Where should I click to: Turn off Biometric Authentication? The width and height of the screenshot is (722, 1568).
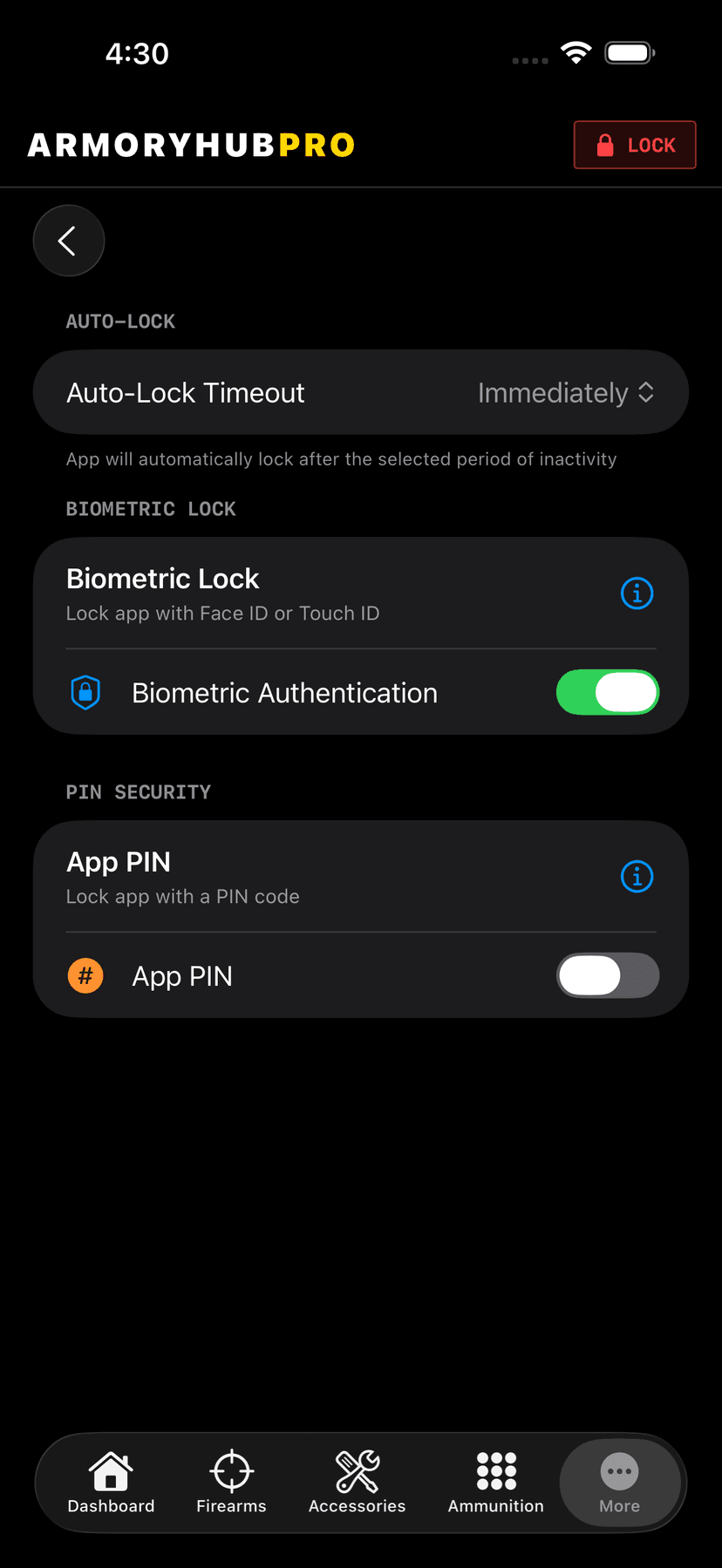607,693
